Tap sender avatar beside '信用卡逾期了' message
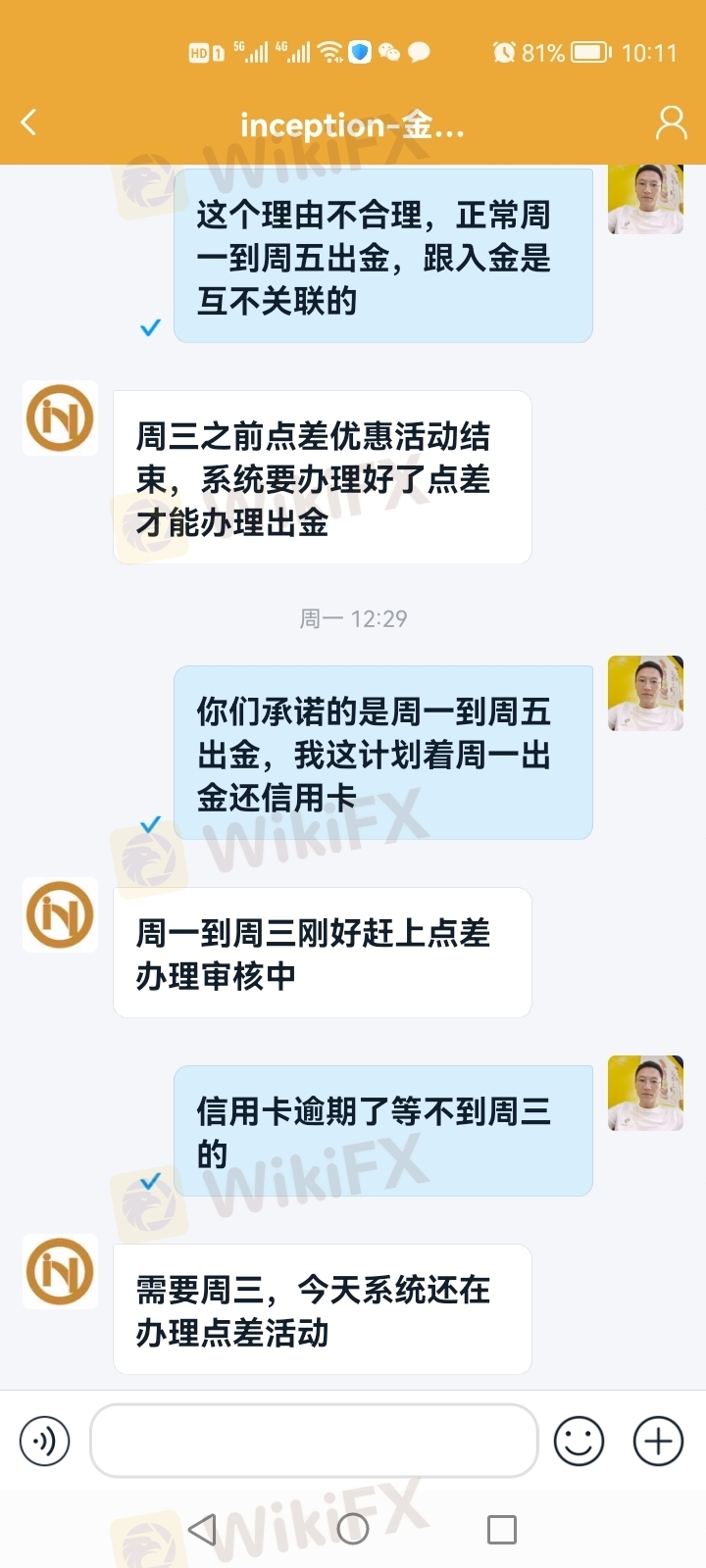 pos(645,1093)
